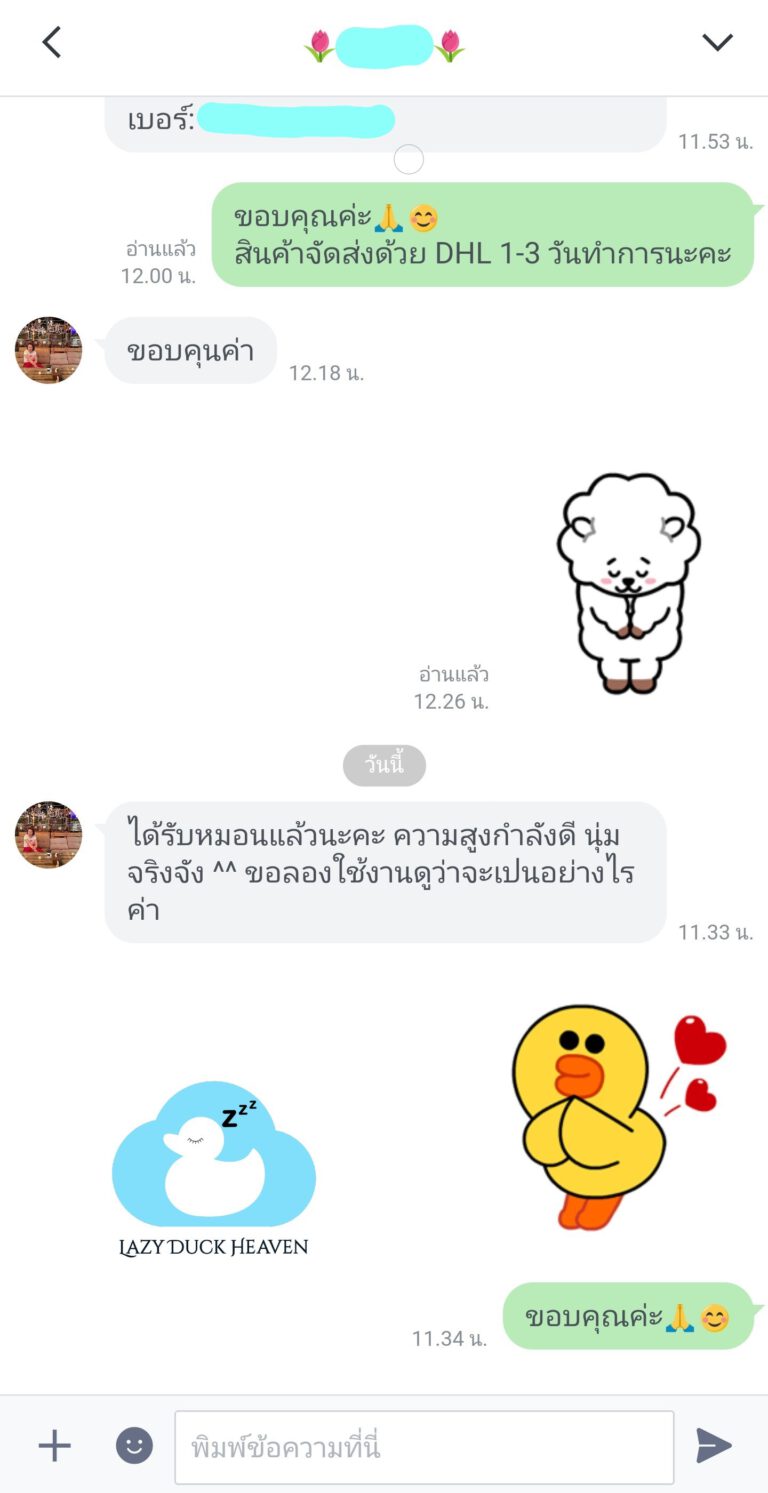
Task: Open sender's profile photo beside "ขอบคุณค่า"
Action: 48,351
